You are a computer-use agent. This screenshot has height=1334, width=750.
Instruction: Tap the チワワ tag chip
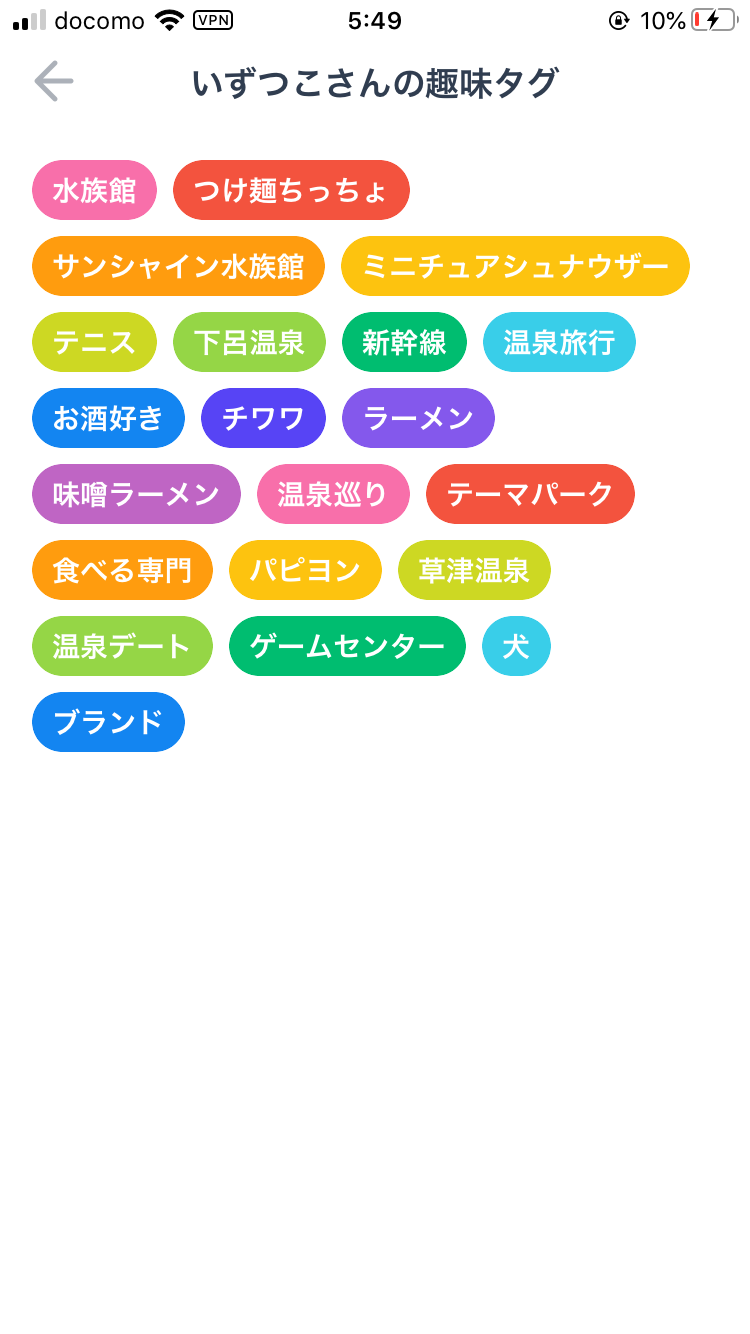tap(263, 418)
